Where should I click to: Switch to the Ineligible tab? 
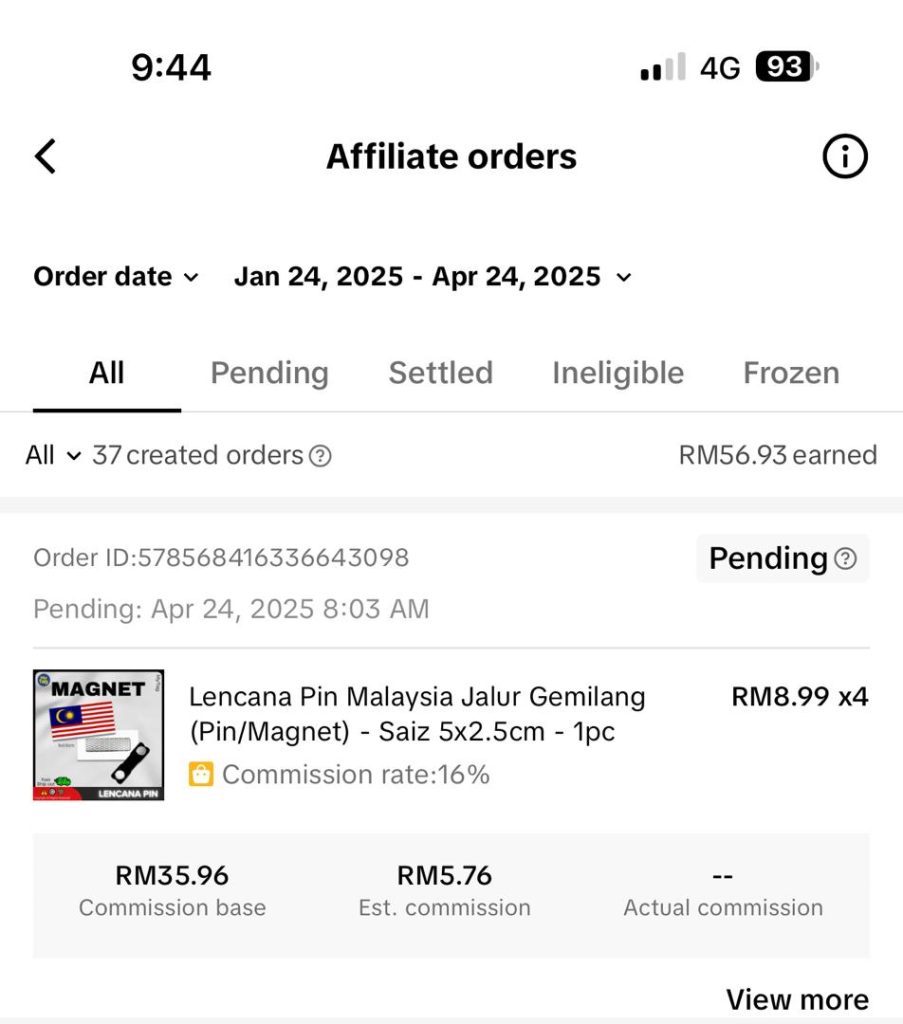617,373
